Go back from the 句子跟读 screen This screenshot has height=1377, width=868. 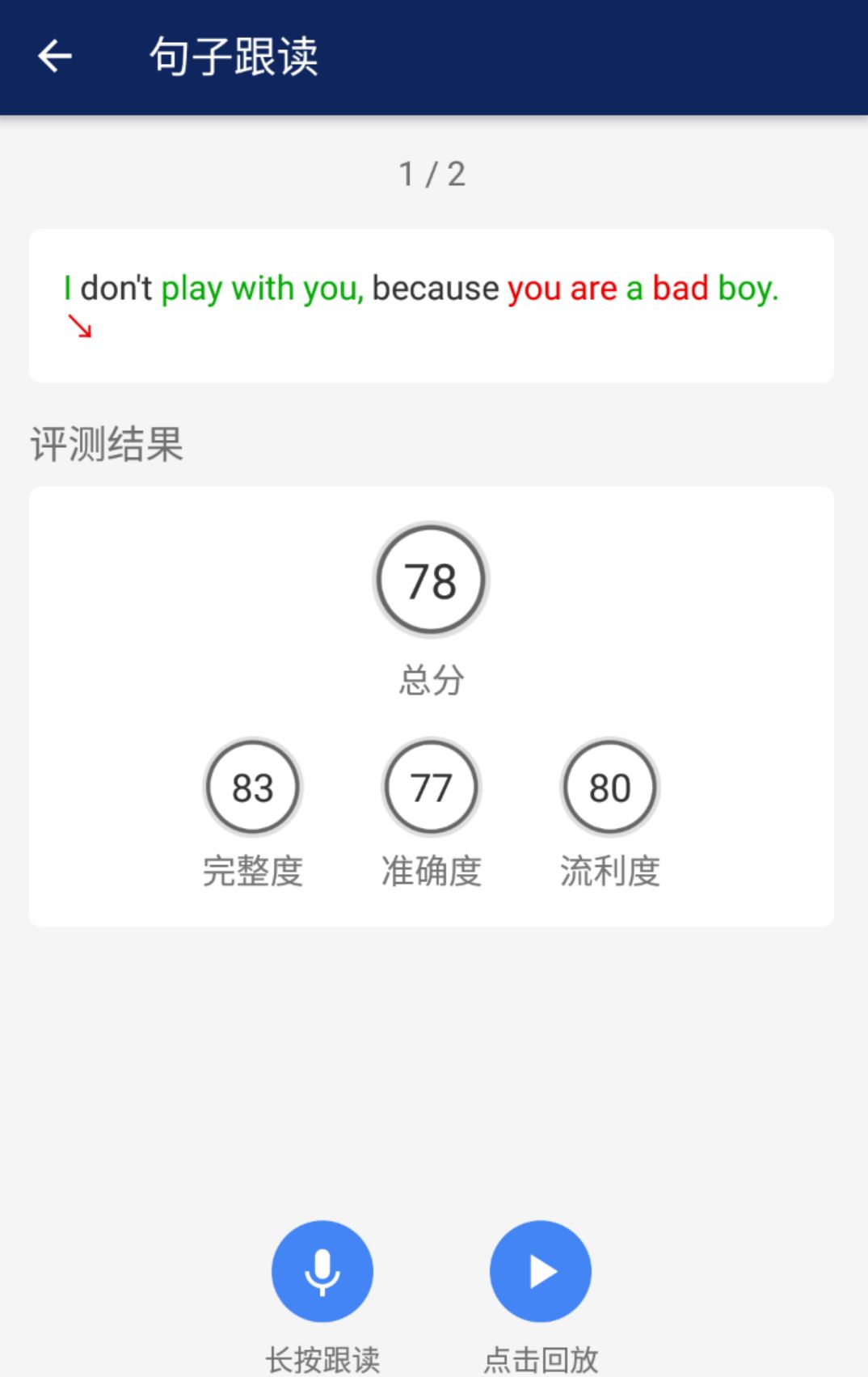[x=55, y=57]
